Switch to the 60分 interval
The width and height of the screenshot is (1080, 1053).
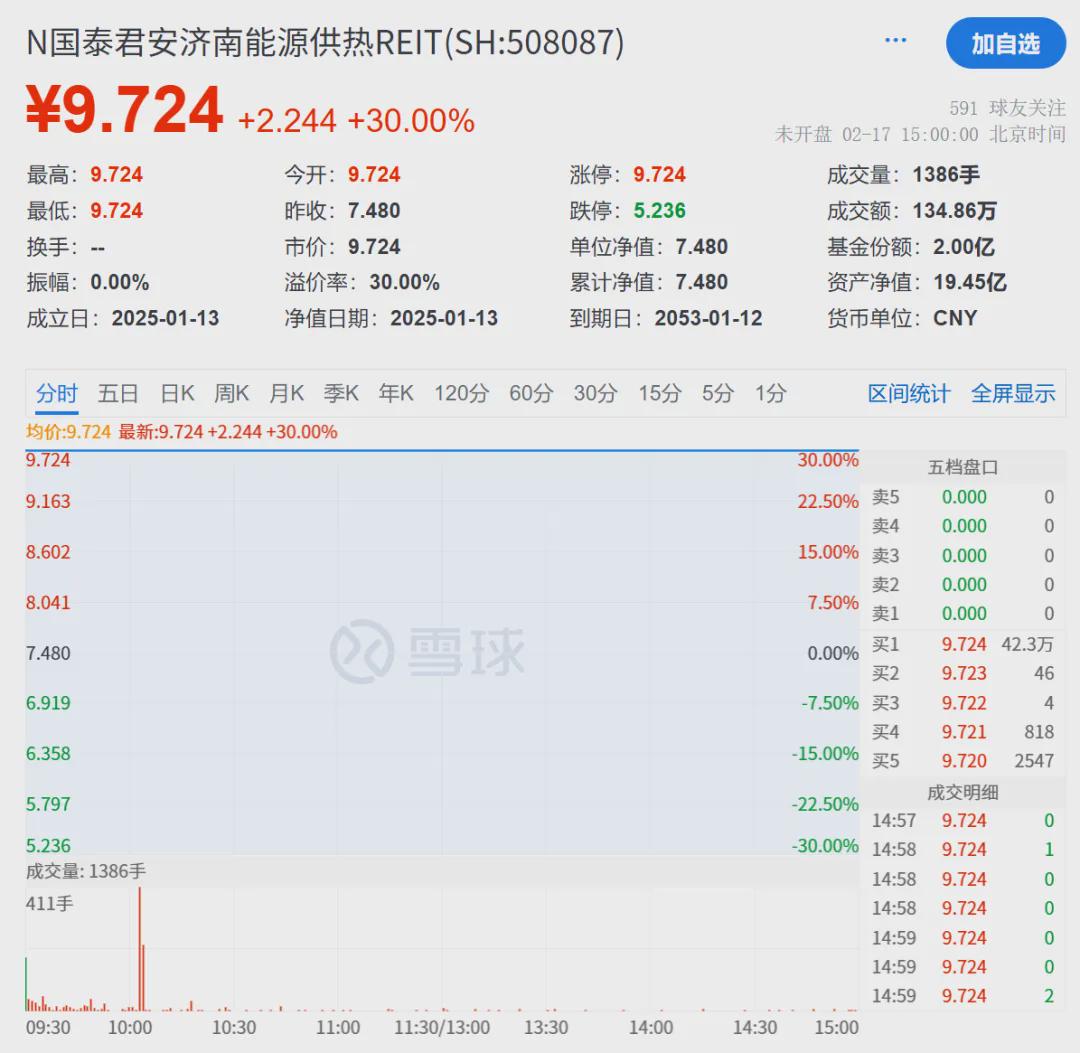click(x=531, y=393)
